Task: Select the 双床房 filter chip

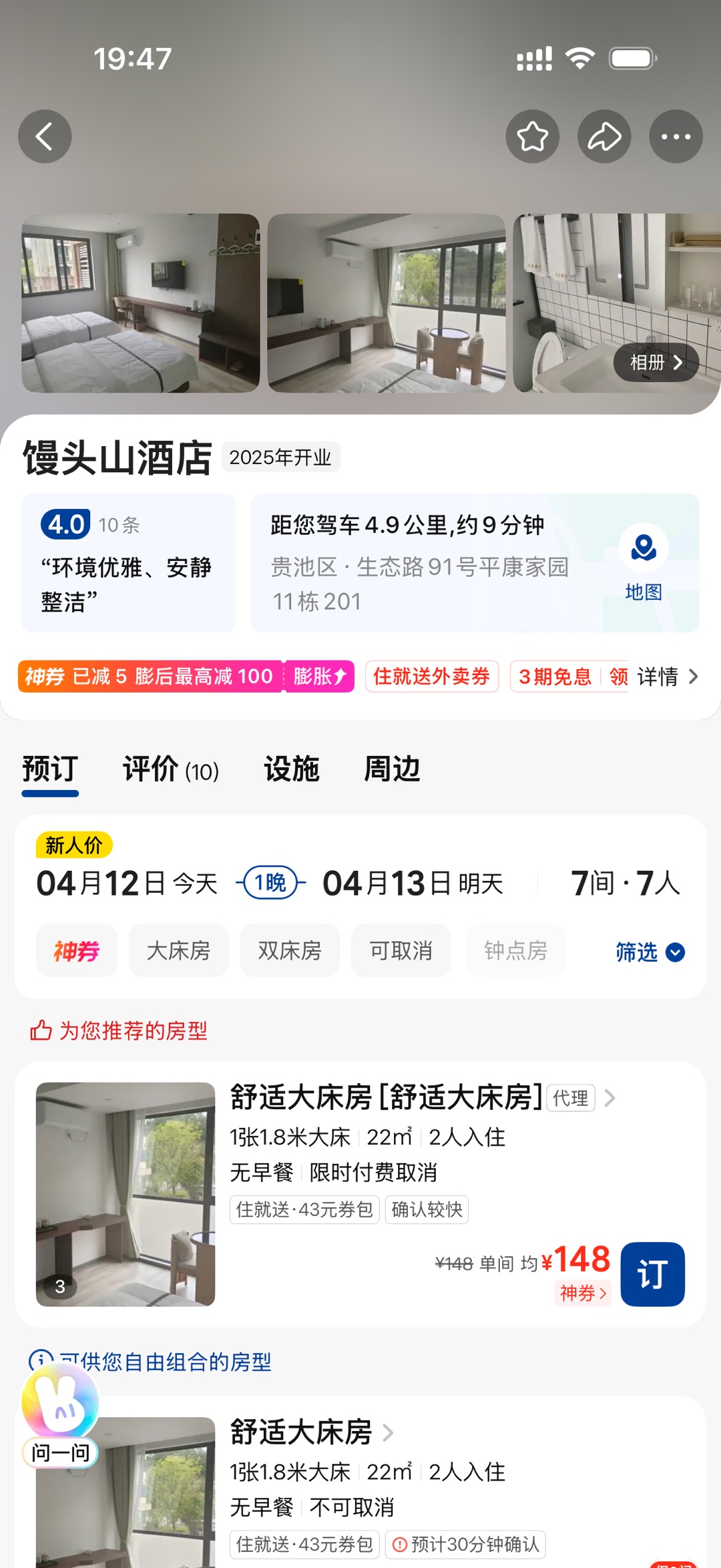Action: [290, 950]
